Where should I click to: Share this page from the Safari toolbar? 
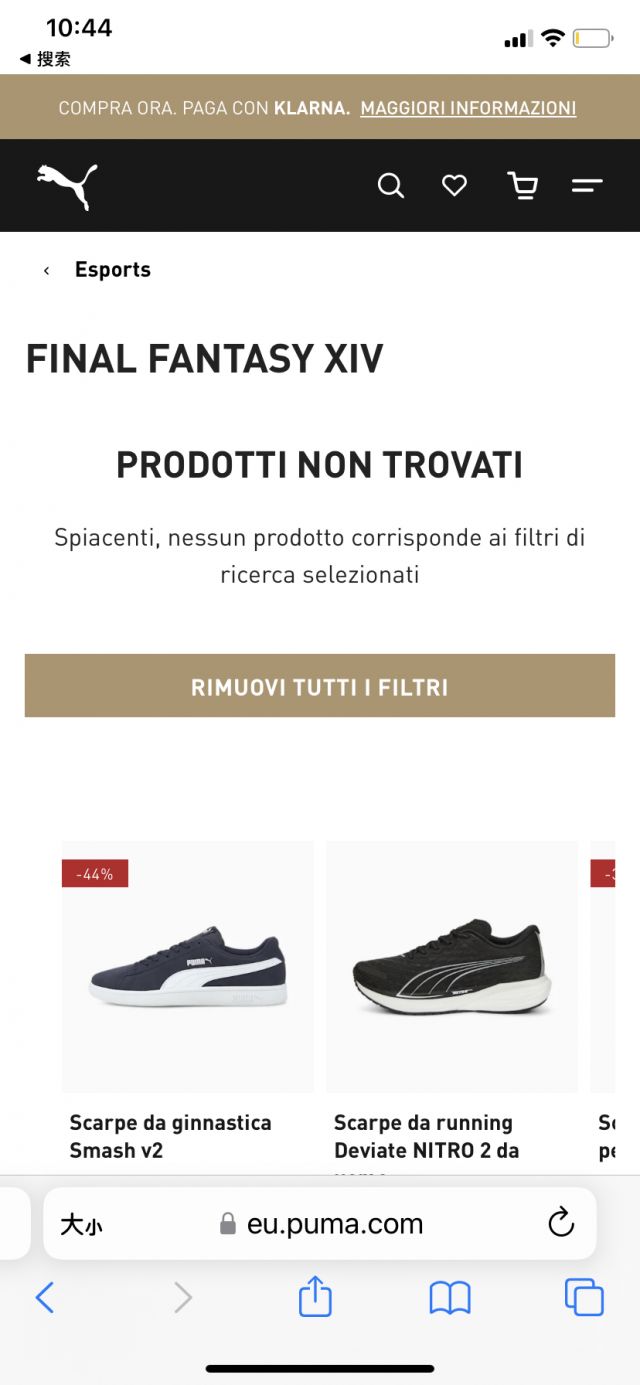(315, 1297)
